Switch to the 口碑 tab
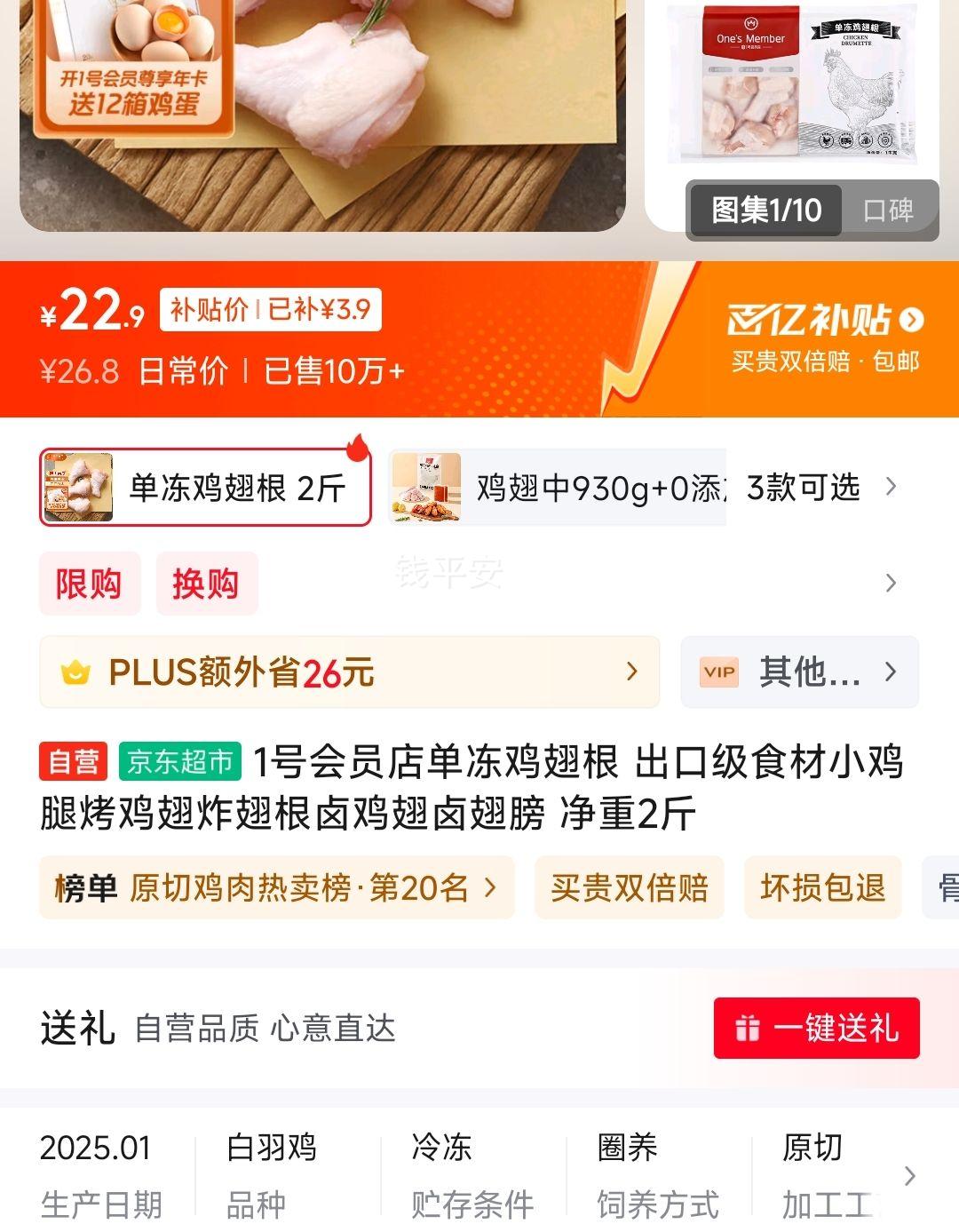 [891, 211]
